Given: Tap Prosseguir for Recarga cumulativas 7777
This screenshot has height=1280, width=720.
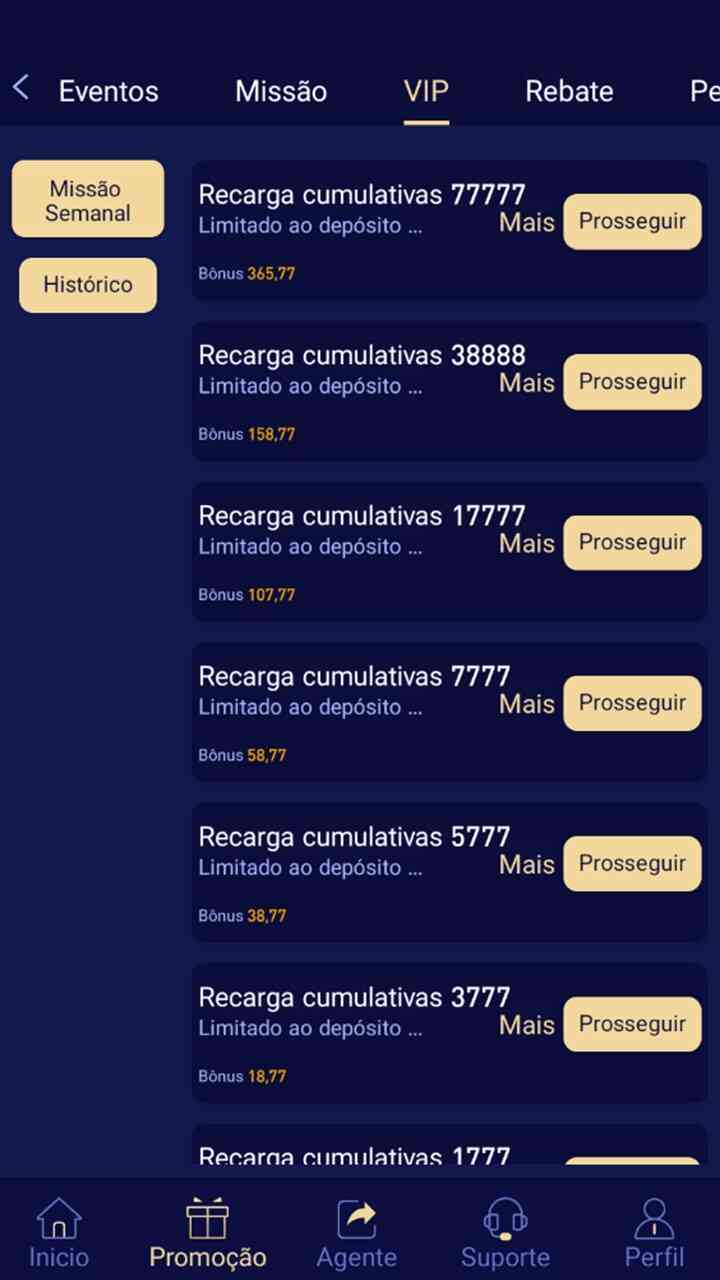Looking at the screenshot, I should (632, 703).
